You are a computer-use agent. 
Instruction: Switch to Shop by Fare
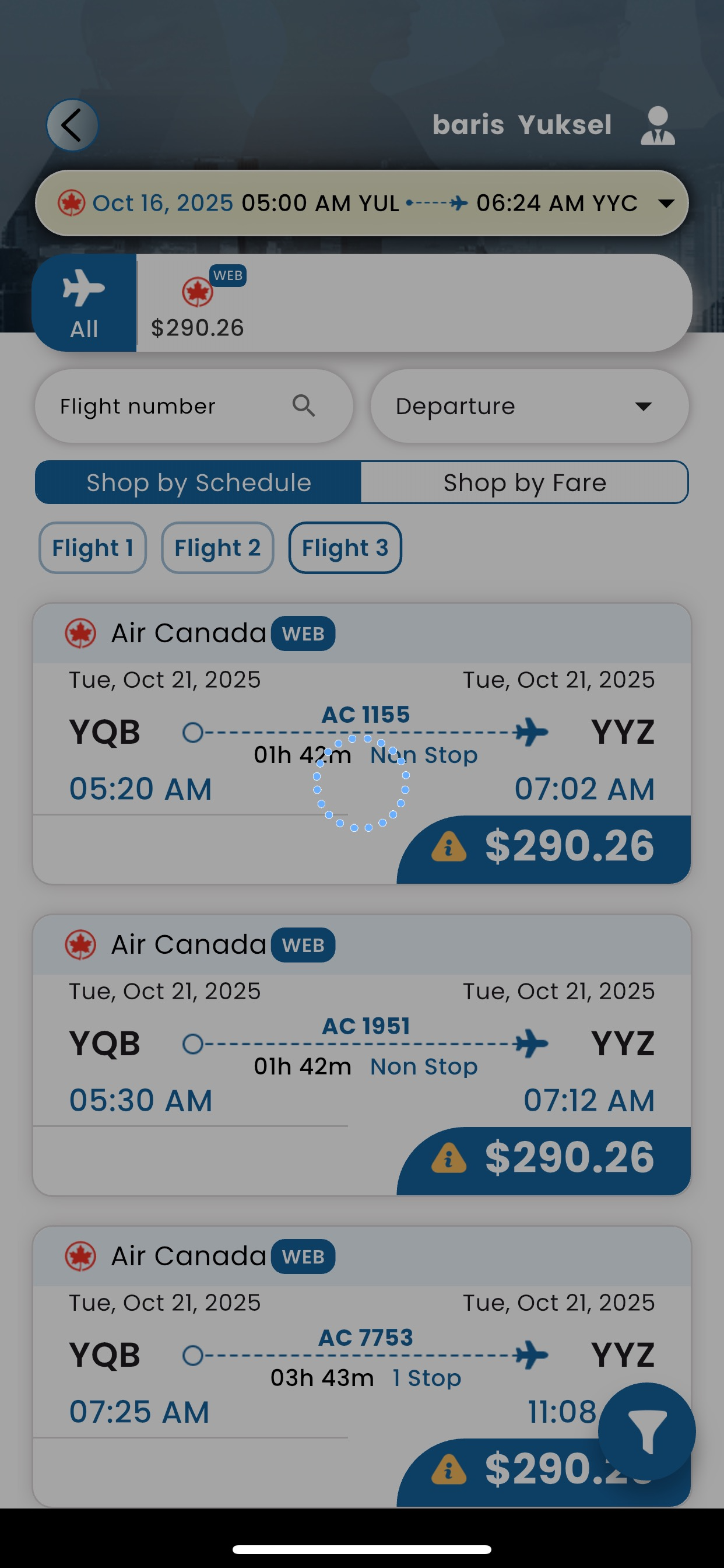(x=525, y=482)
